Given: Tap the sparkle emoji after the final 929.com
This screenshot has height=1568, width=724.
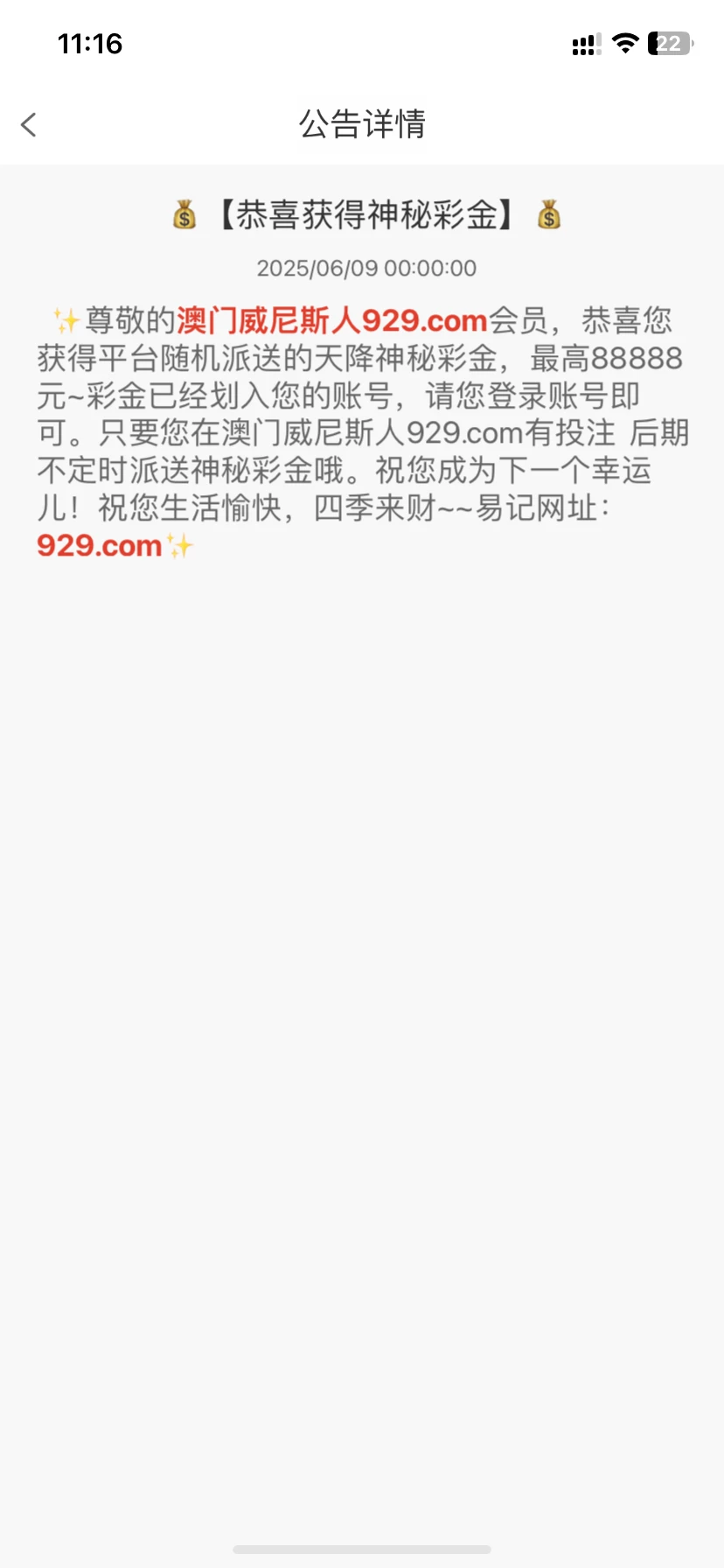Looking at the screenshot, I should [x=179, y=543].
